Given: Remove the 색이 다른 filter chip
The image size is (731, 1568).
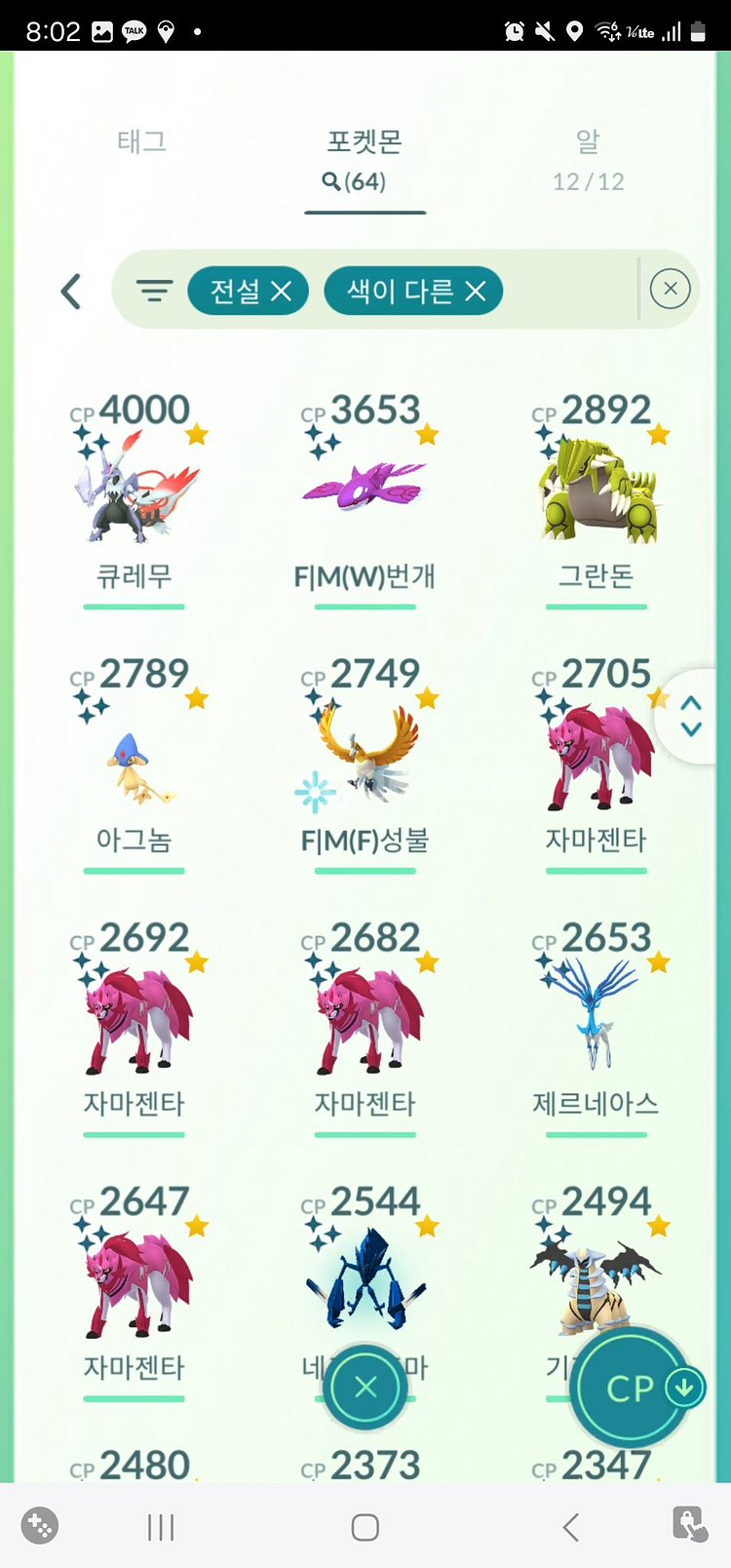Looking at the screenshot, I should click(x=475, y=290).
